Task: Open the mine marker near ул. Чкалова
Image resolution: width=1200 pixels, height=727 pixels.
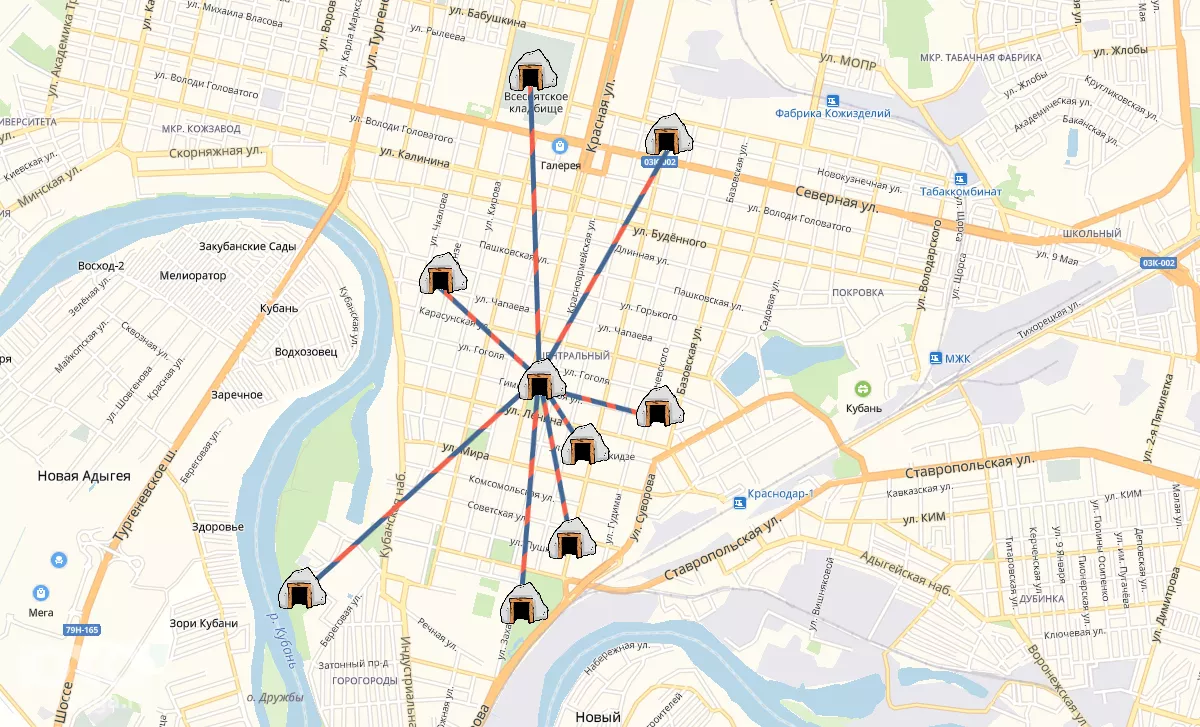Action: [x=439, y=276]
